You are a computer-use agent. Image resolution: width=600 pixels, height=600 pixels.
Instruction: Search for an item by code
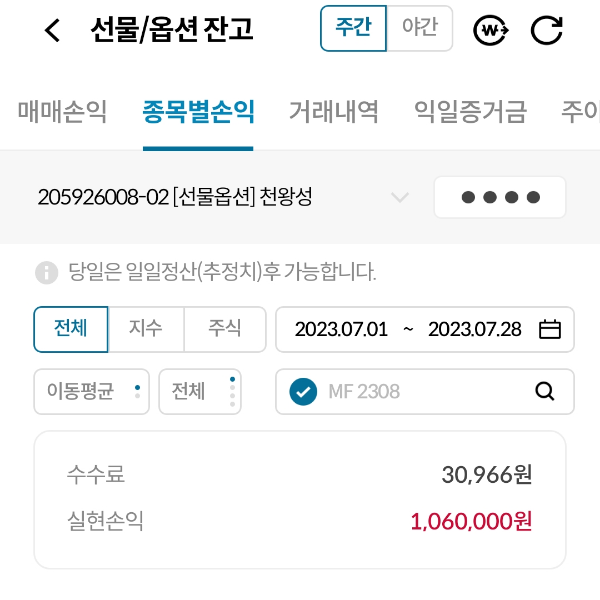coord(545,392)
